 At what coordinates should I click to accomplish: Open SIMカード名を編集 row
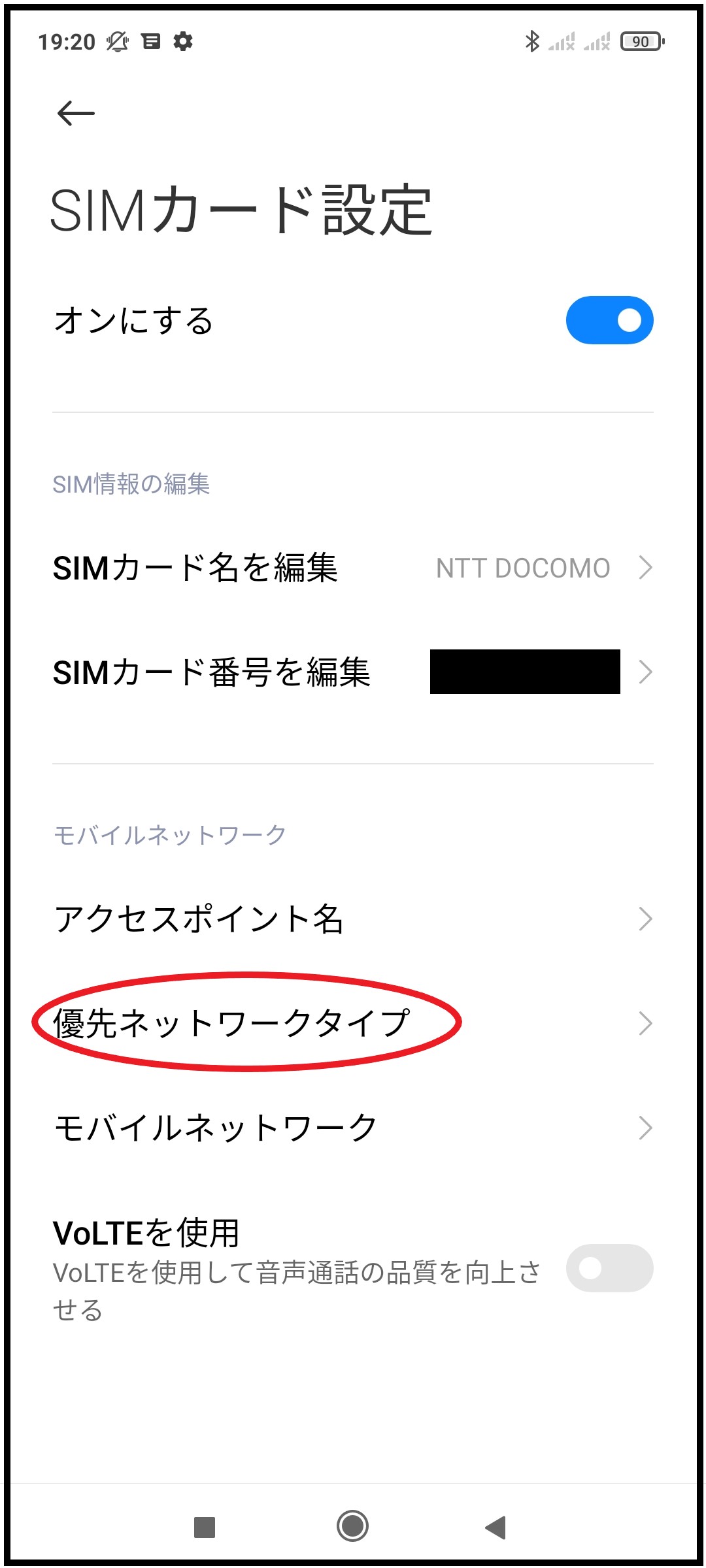coord(353,568)
